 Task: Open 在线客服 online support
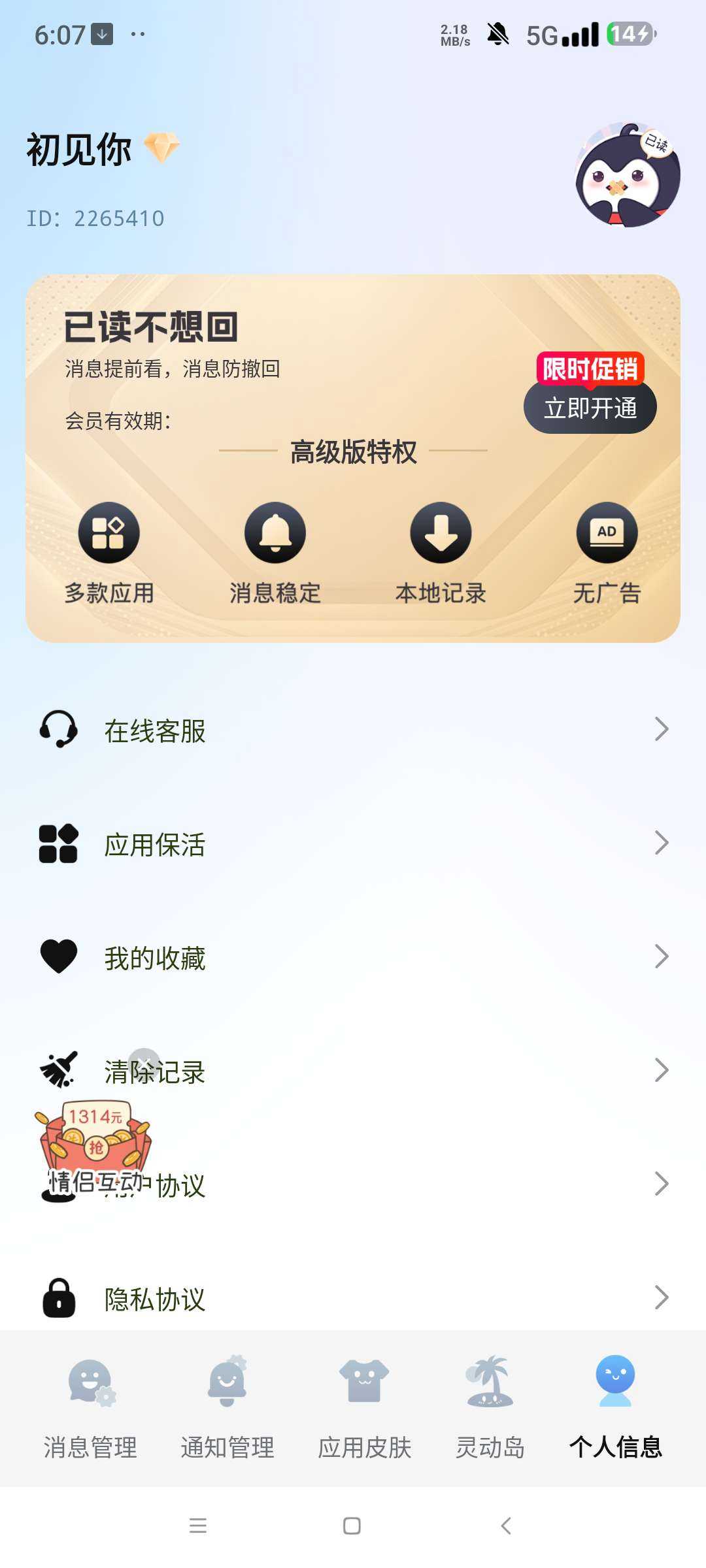353,730
